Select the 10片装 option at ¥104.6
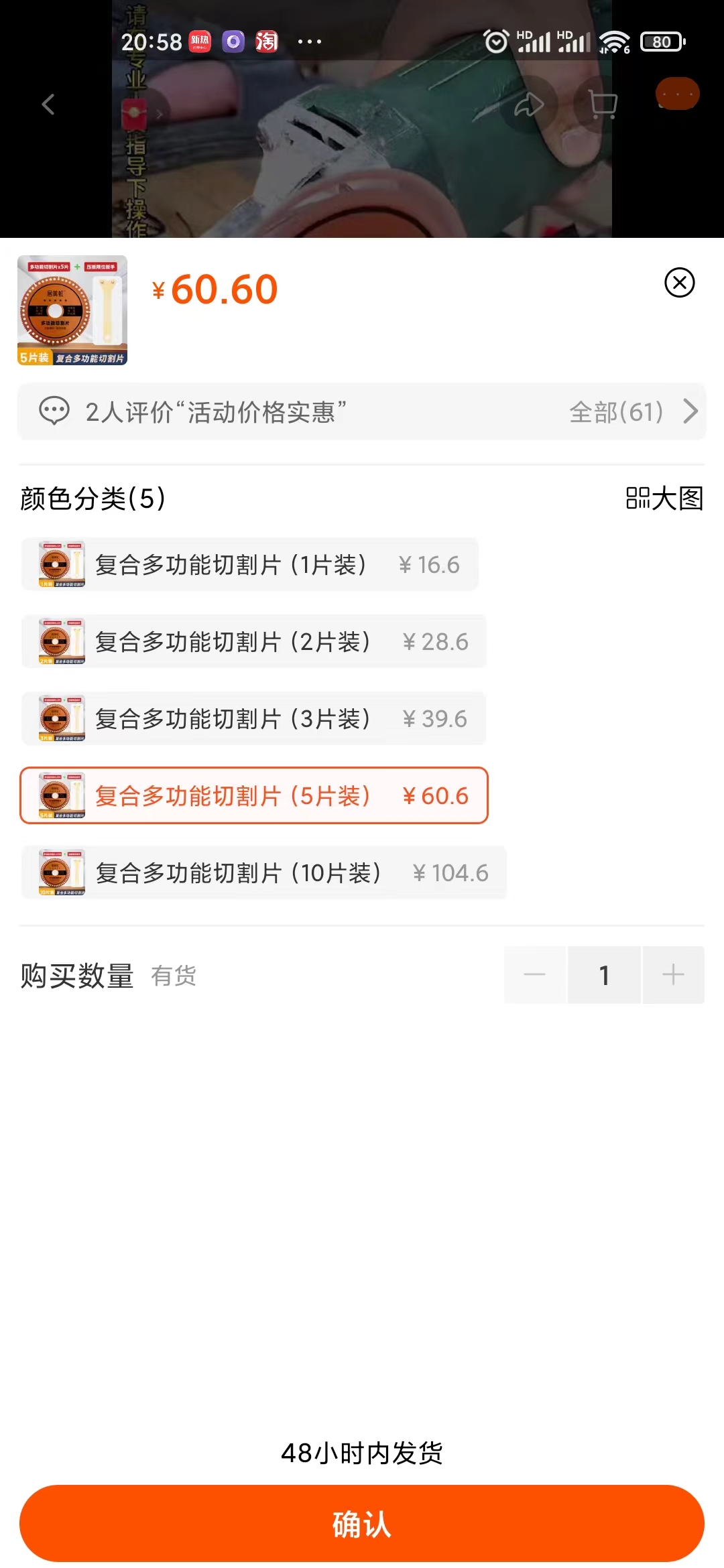This screenshot has width=724, height=1568. click(x=263, y=872)
